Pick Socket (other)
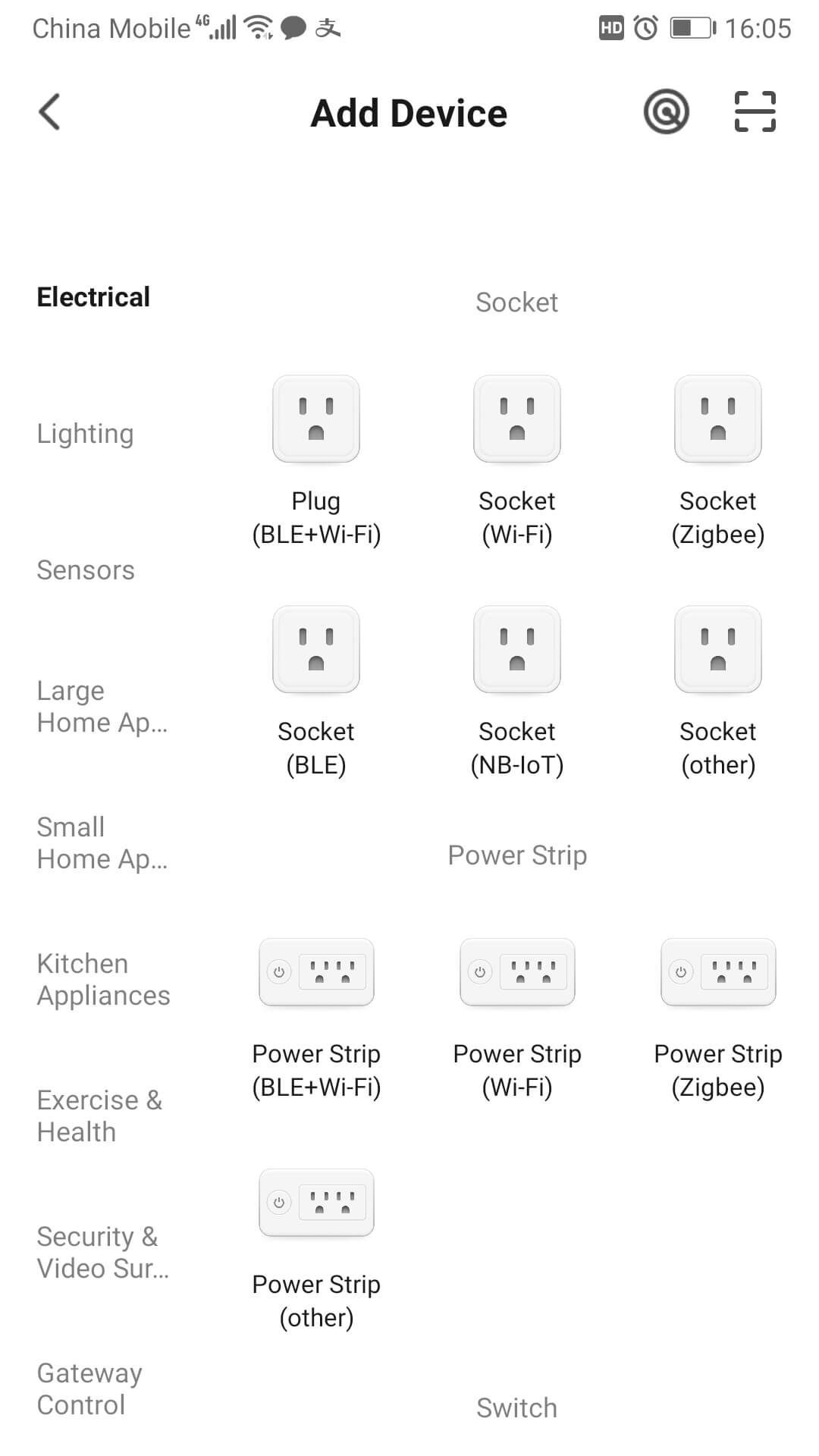Image resolution: width=819 pixels, height=1456 pixels. tap(718, 692)
